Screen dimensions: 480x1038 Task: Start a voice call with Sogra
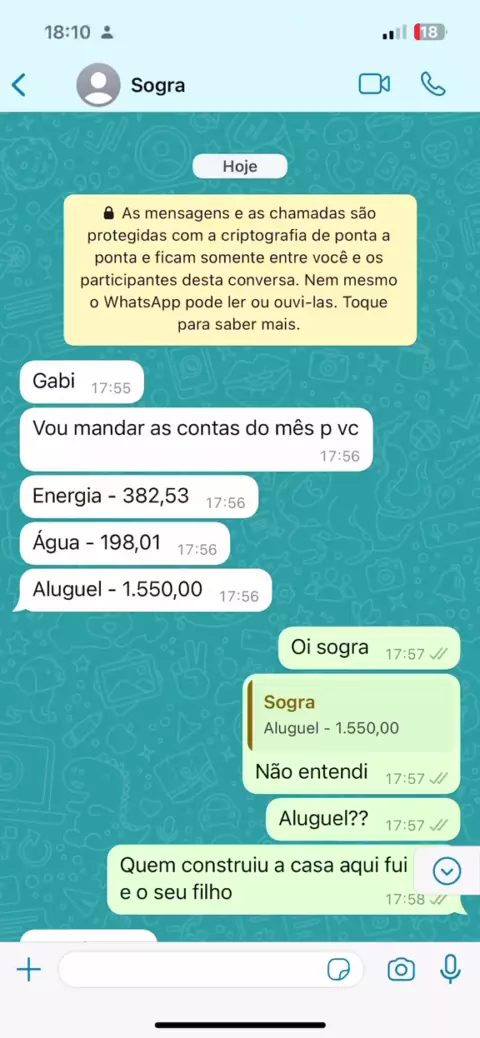point(433,85)
